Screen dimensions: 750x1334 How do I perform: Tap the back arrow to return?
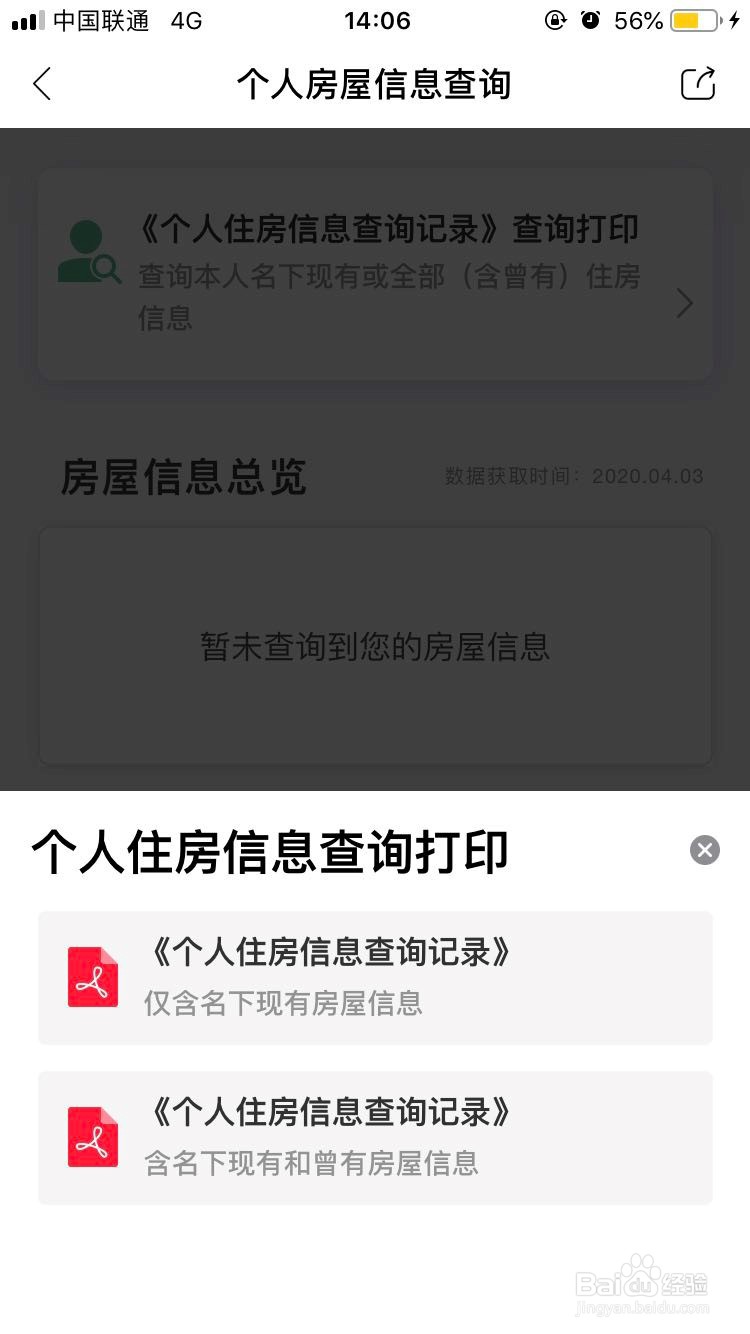coord(42,84)
